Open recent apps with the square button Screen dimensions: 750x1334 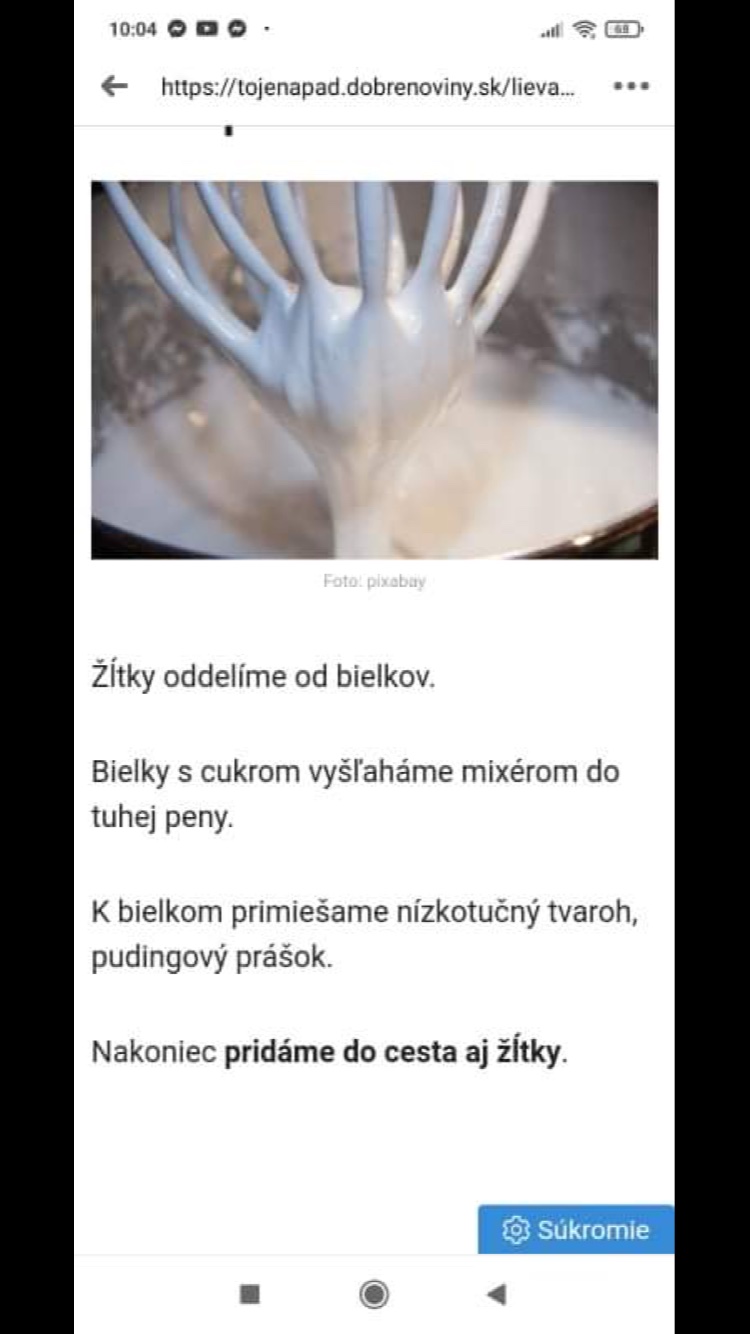click(x=250, y=1295)
